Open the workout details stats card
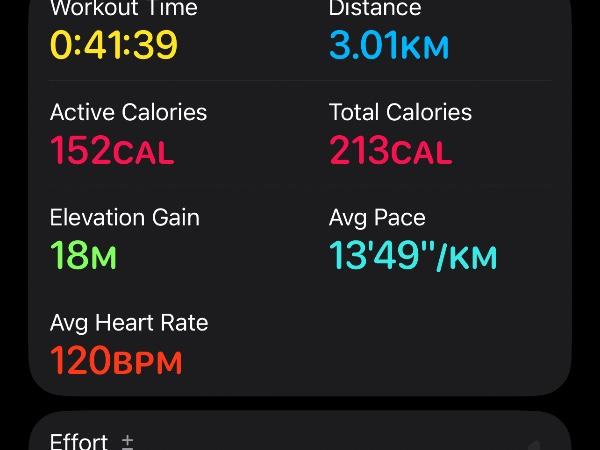This screenshot has width=600, height=450. click(300, 200)
